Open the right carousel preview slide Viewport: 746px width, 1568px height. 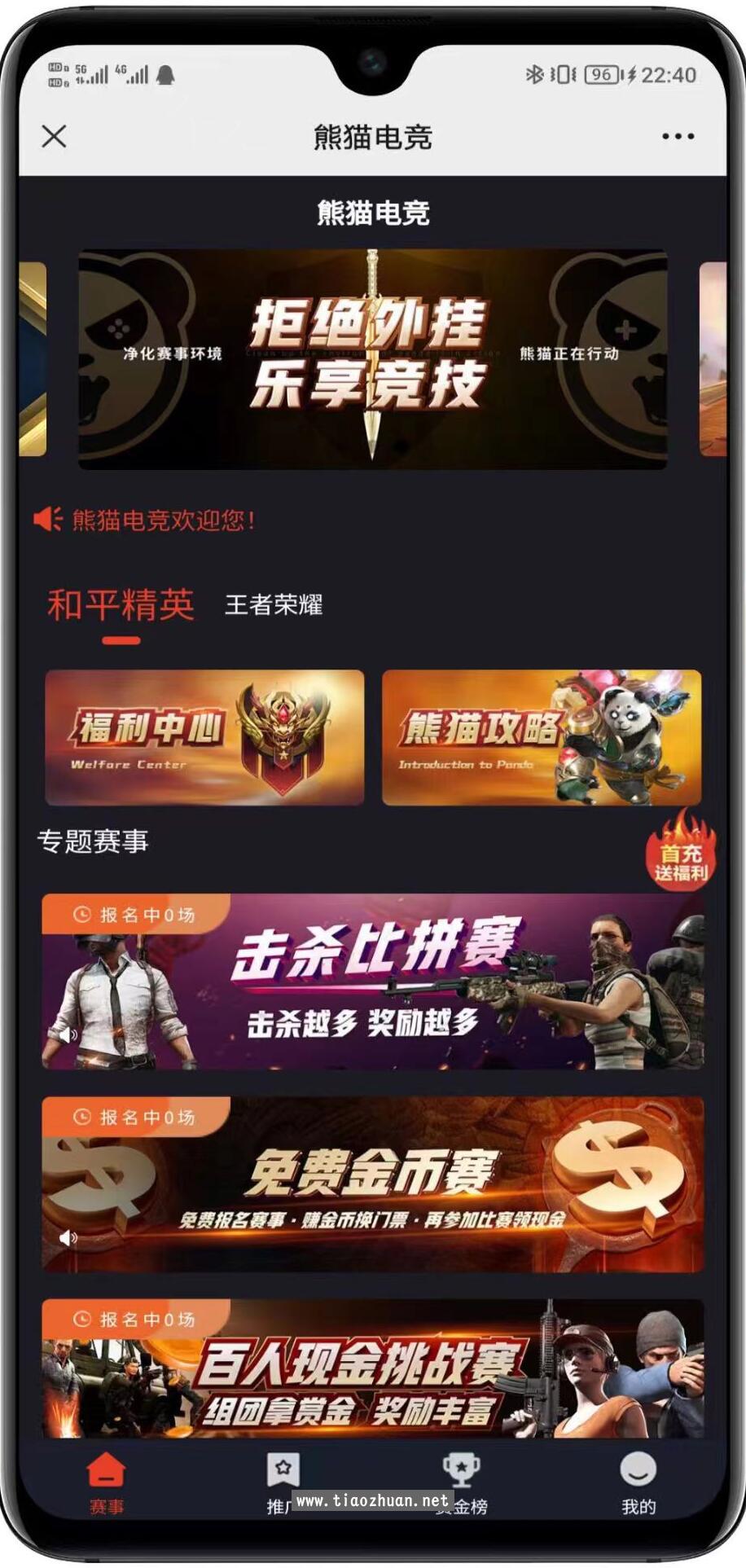711,358
